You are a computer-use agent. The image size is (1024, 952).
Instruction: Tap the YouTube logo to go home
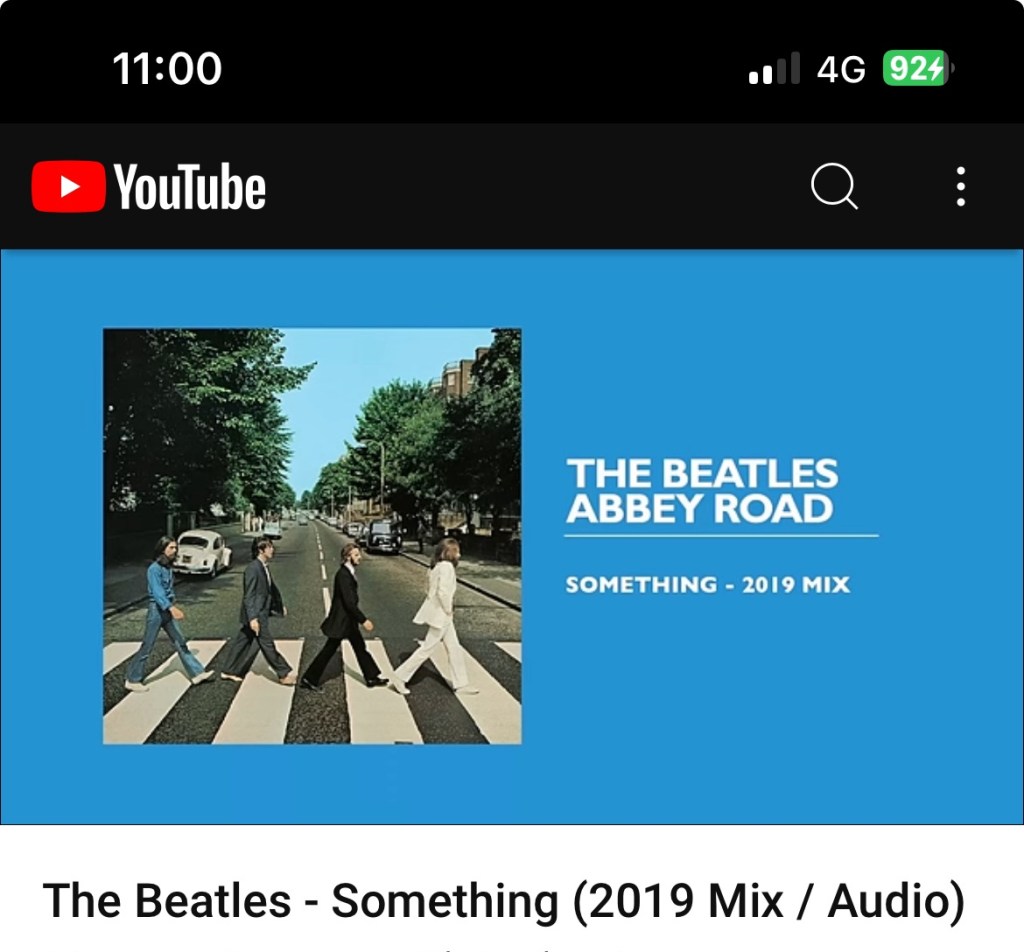149,187
